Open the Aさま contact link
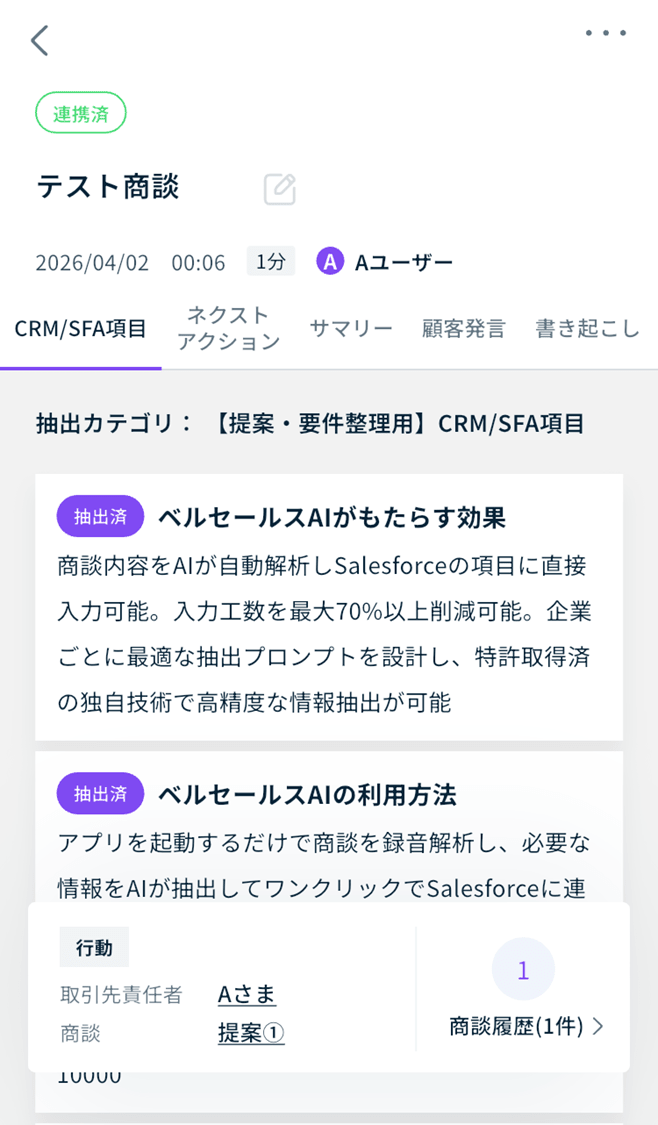 247,994
